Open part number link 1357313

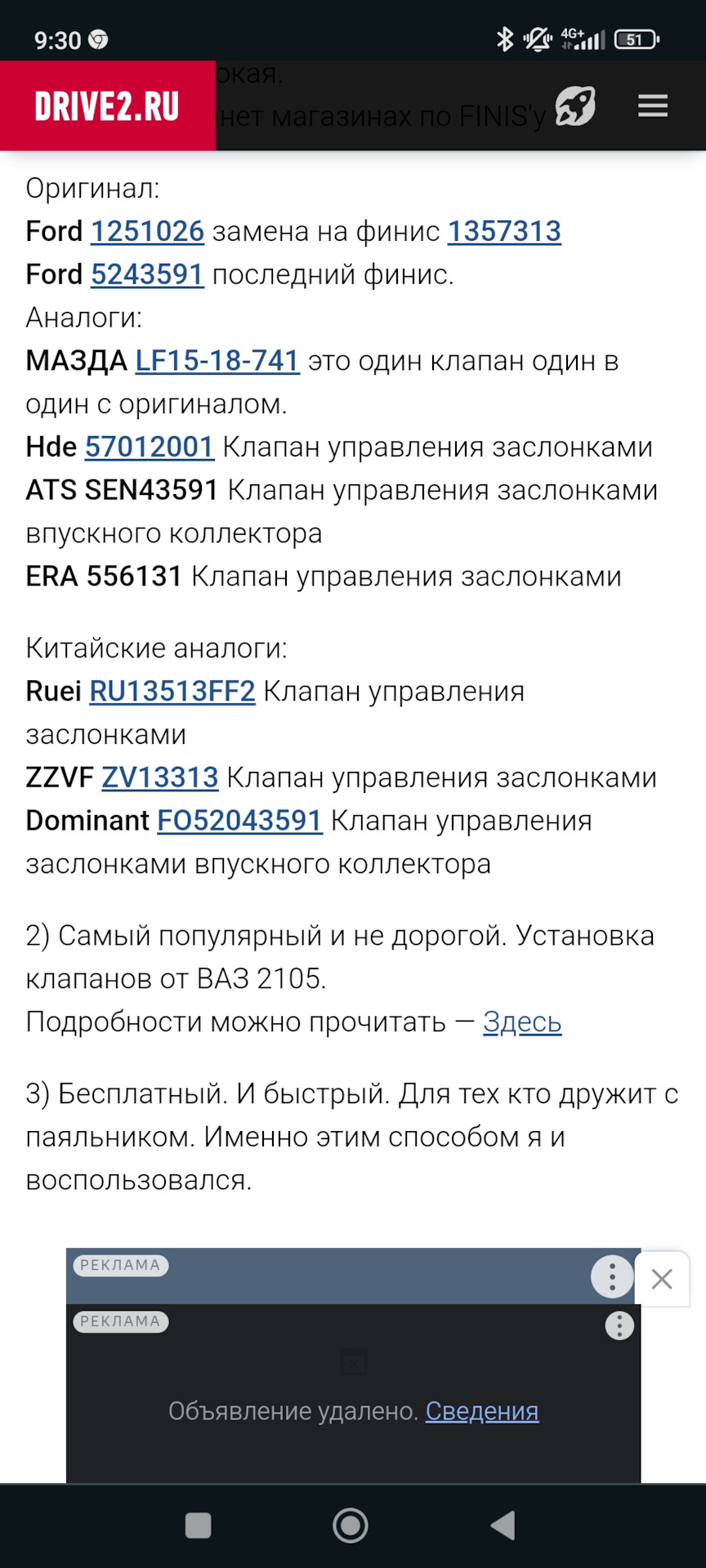click(x=504, y=232)
